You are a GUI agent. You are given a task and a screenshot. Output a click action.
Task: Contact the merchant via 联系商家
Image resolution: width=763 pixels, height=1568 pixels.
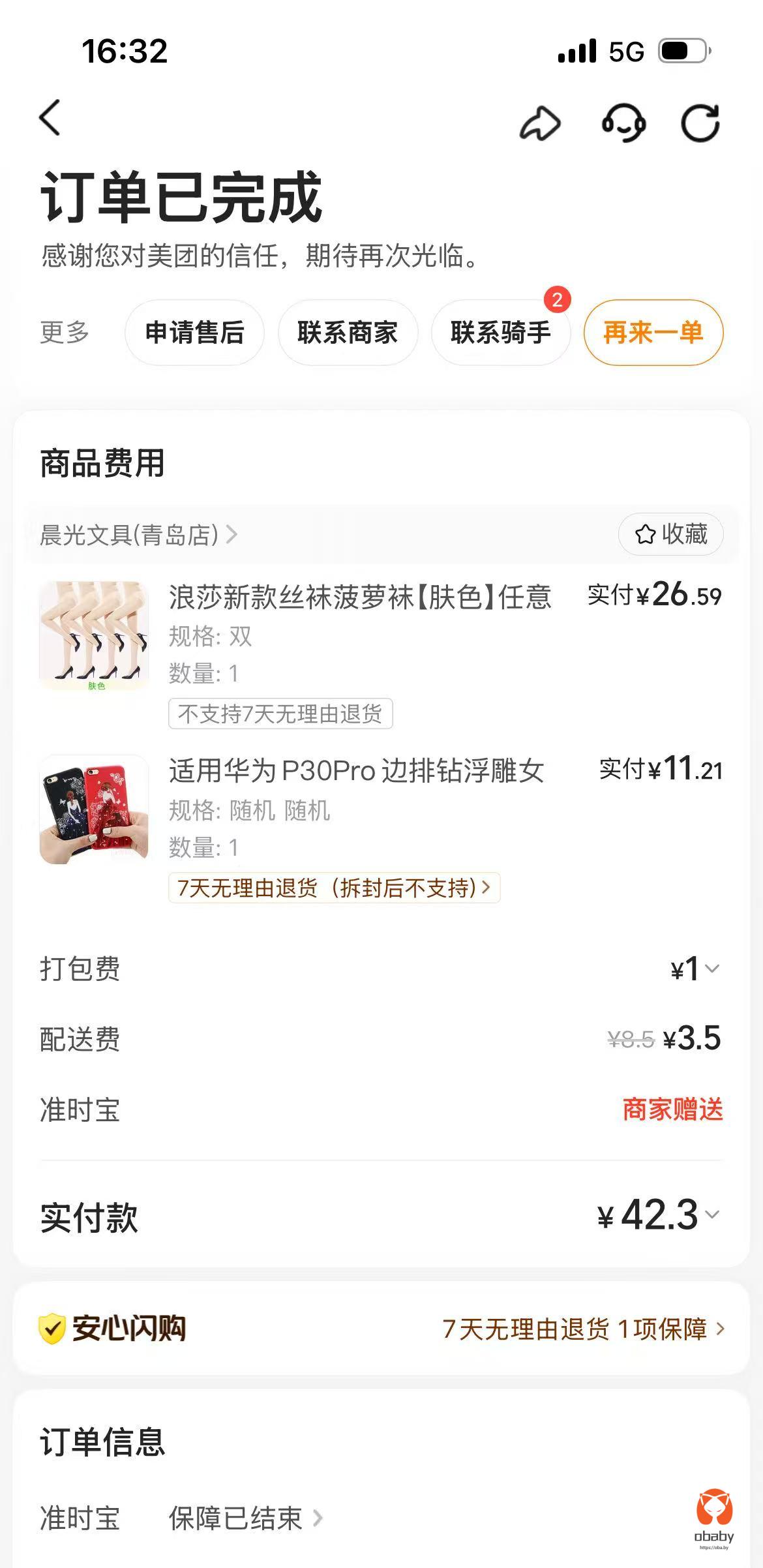pyautogui.click(x=348, y=333)
